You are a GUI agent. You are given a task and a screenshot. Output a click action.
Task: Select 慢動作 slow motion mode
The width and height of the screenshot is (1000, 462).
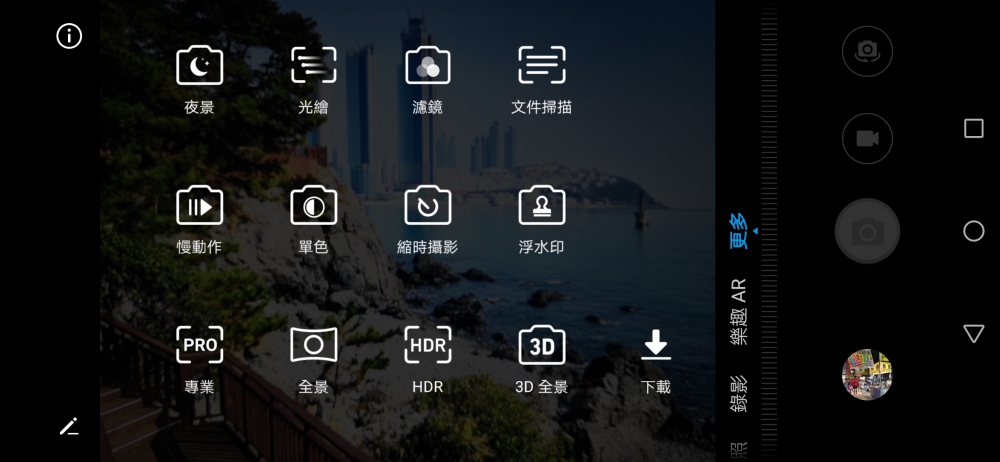coord(200,217)
